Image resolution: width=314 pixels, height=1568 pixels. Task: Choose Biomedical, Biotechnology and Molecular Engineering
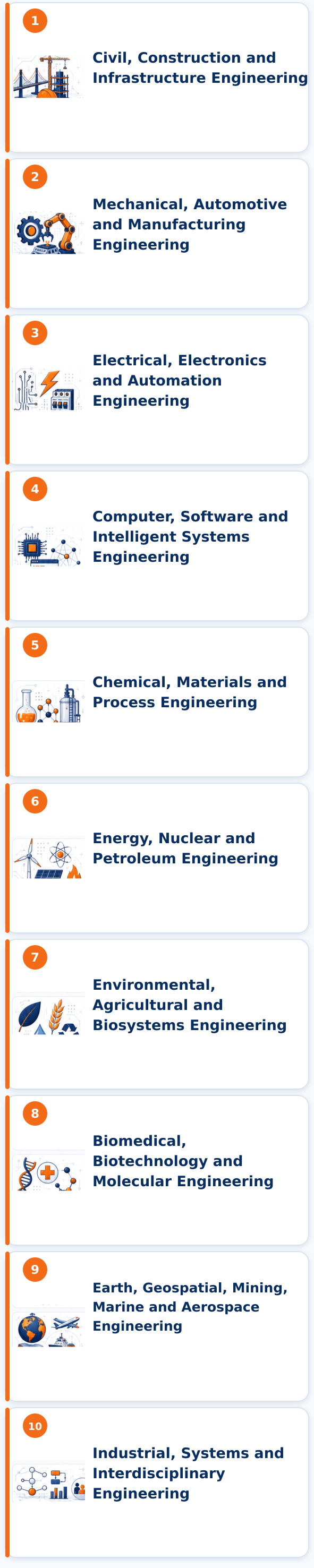157,1170
